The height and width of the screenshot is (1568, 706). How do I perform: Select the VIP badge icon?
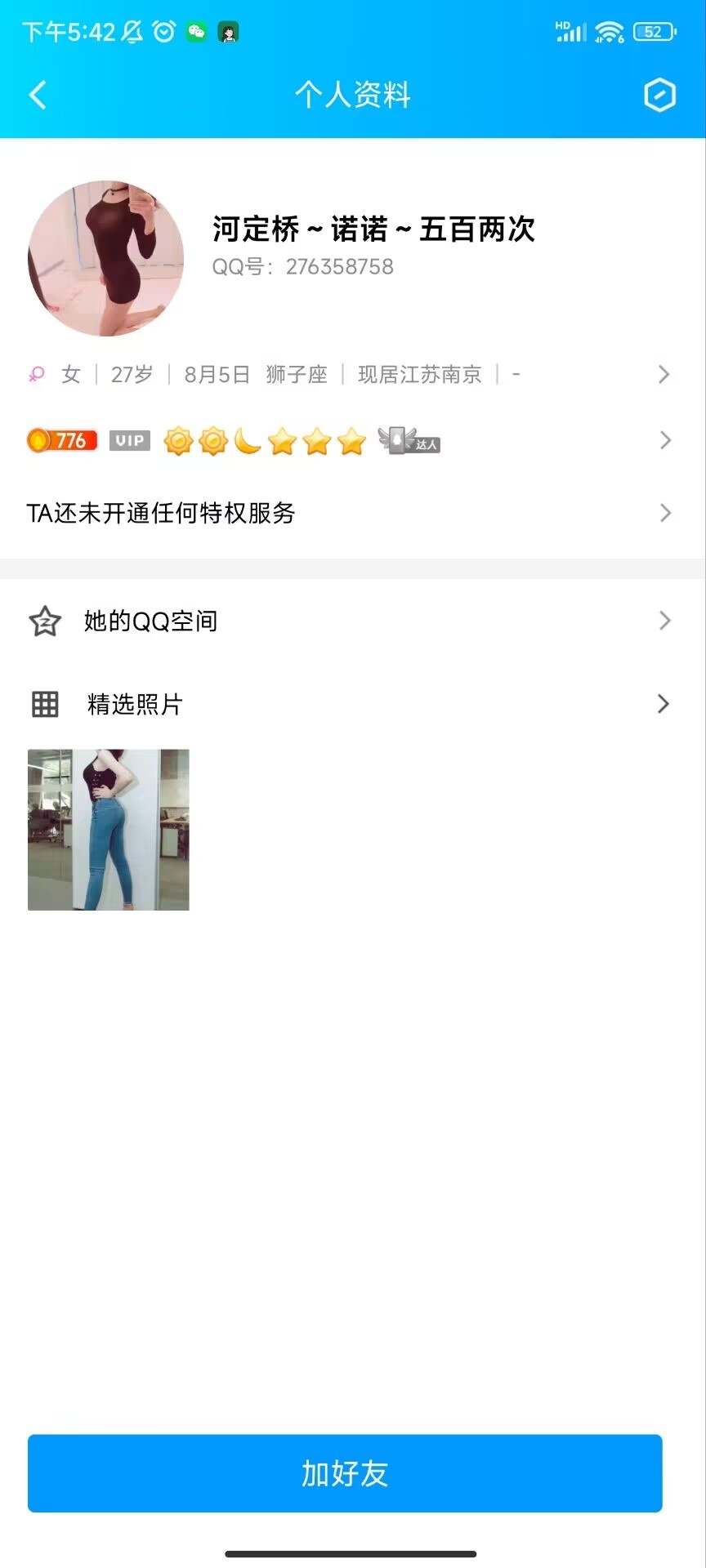tap(128, 440)
